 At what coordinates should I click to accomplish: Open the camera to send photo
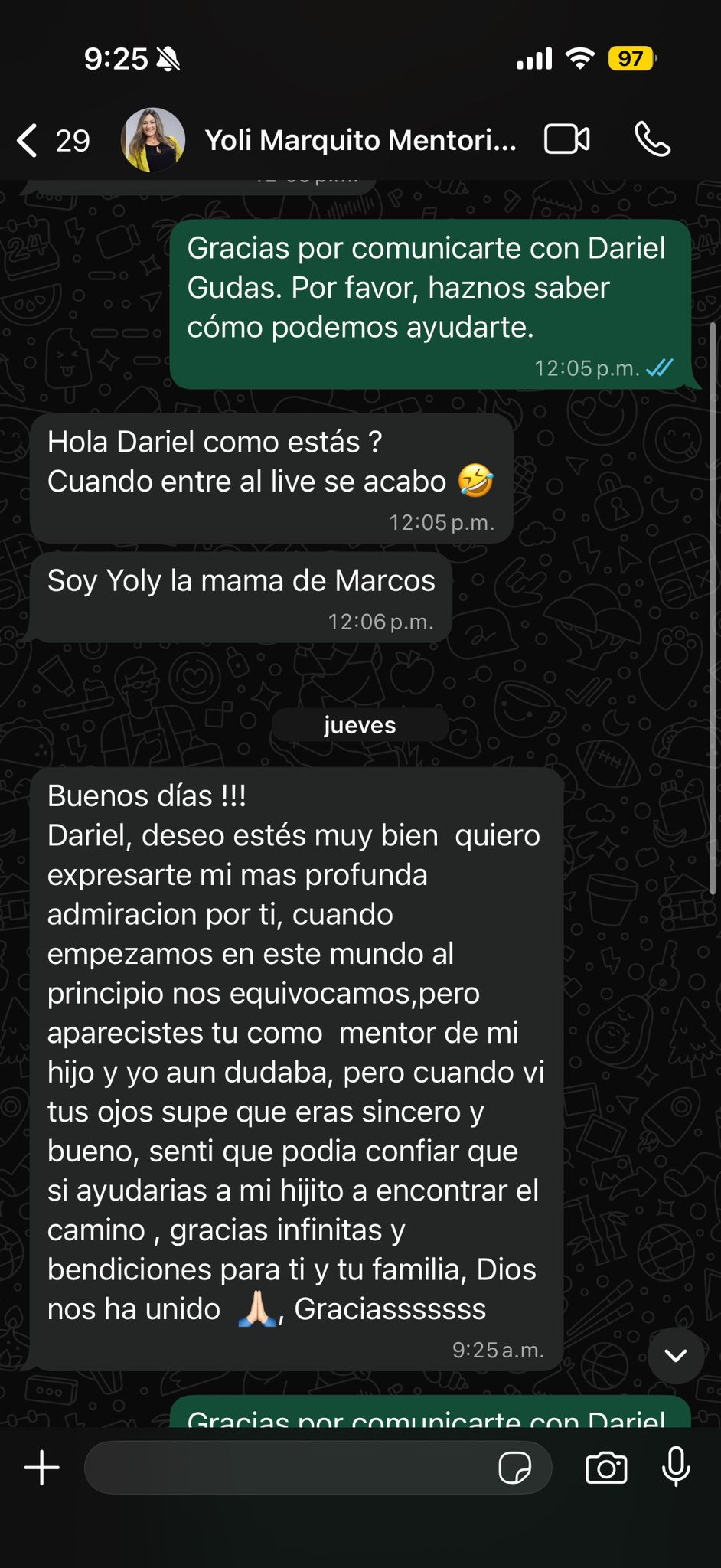(x=606, y=1468)
